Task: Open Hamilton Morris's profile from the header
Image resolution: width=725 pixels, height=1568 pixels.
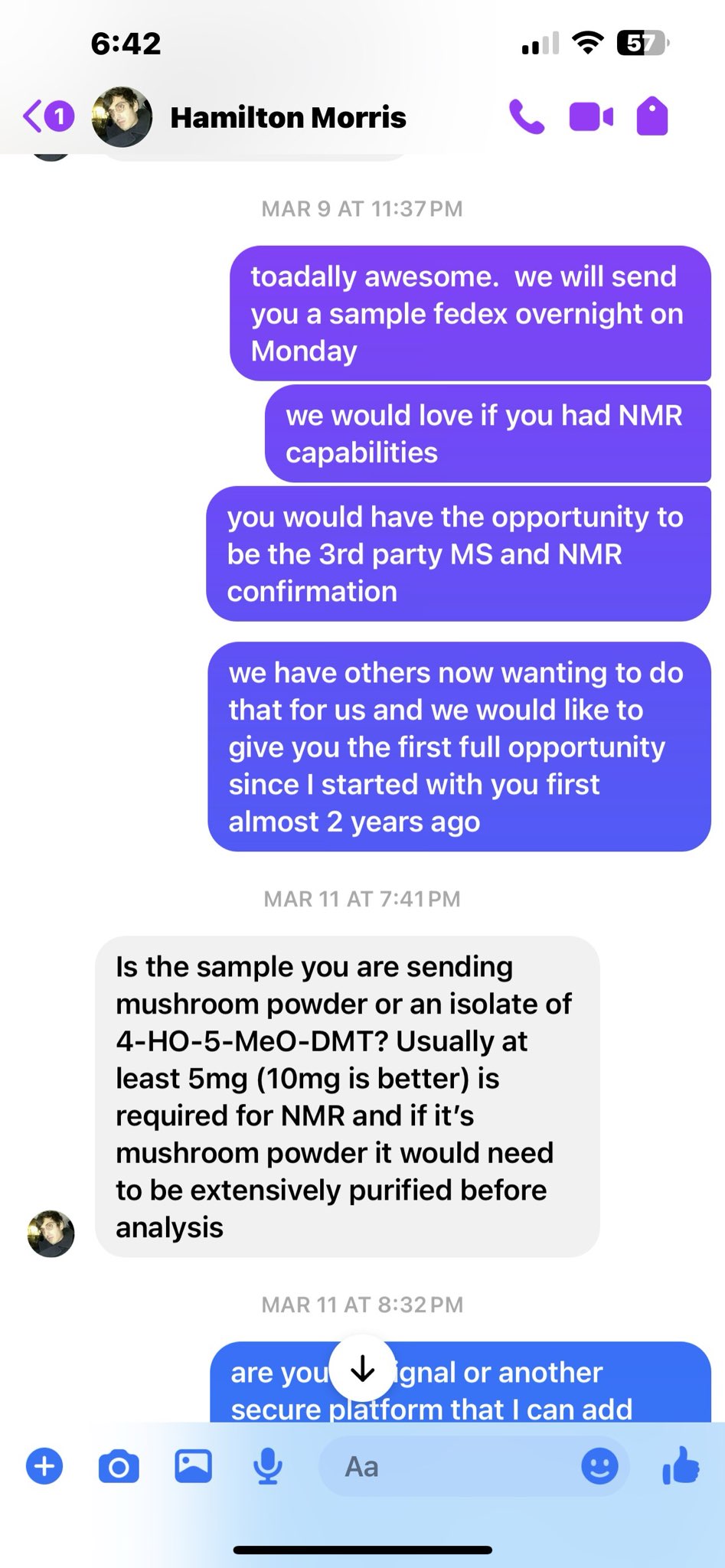Action: [288, 117]
